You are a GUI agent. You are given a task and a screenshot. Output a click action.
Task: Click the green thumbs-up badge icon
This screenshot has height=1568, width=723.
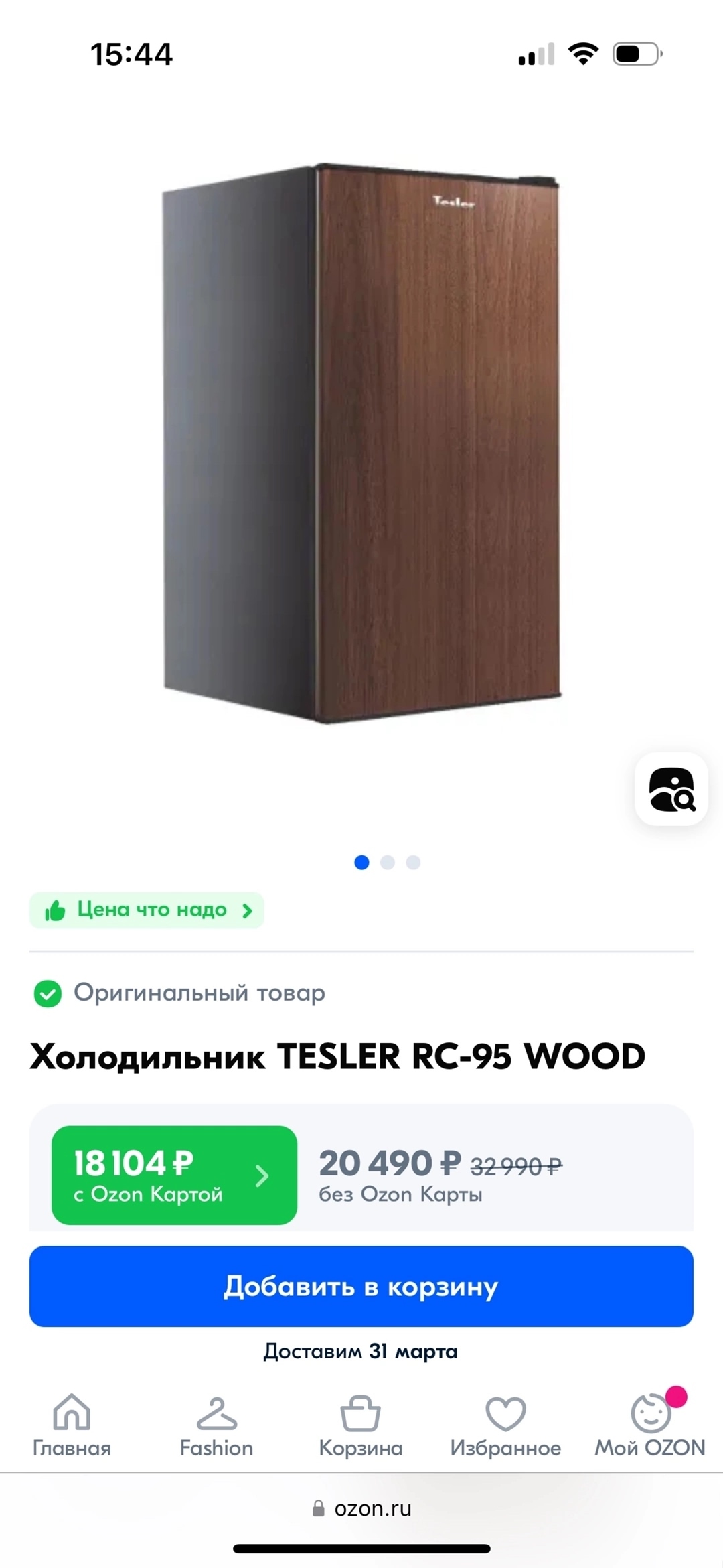coord(58,910)
